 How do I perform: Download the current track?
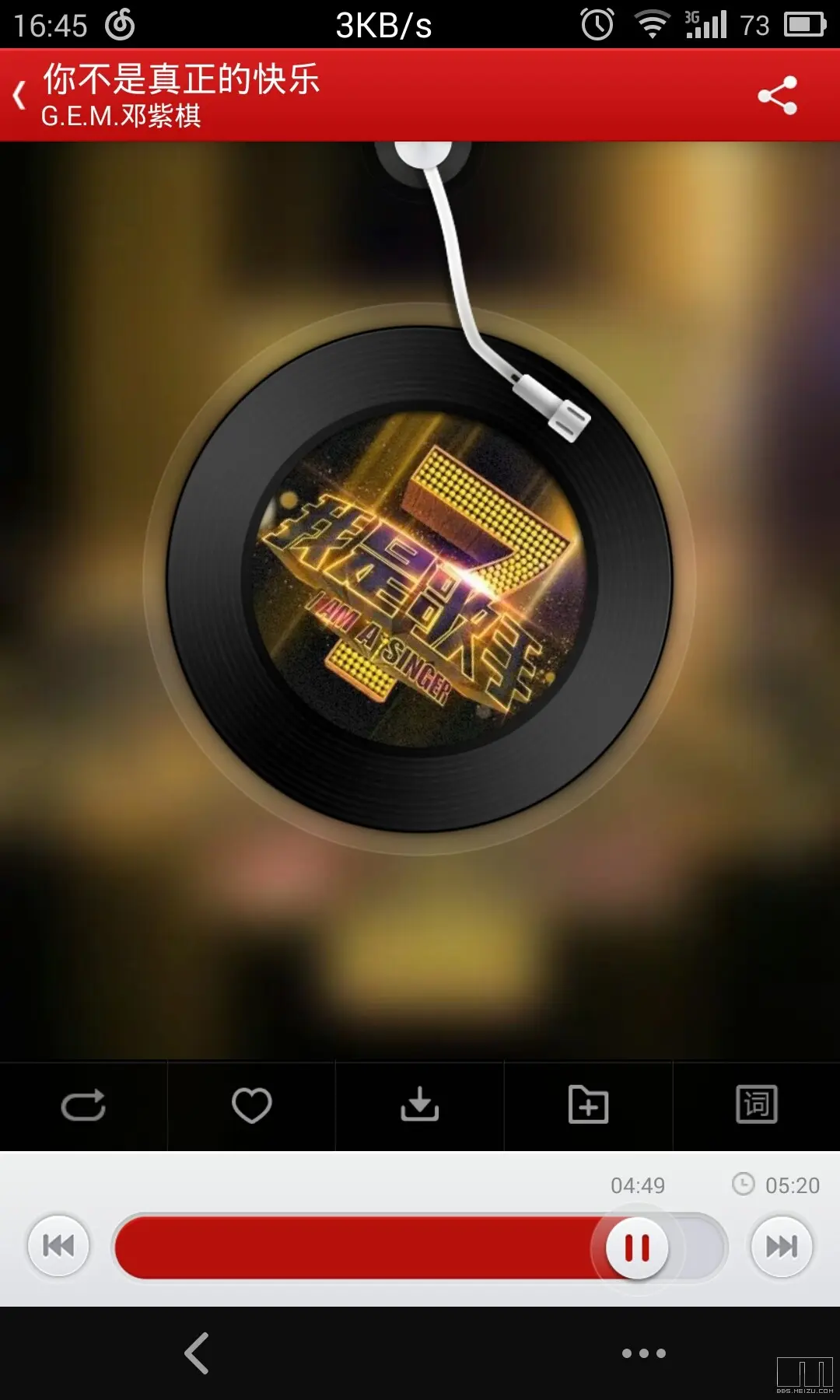pos(419,1105)
